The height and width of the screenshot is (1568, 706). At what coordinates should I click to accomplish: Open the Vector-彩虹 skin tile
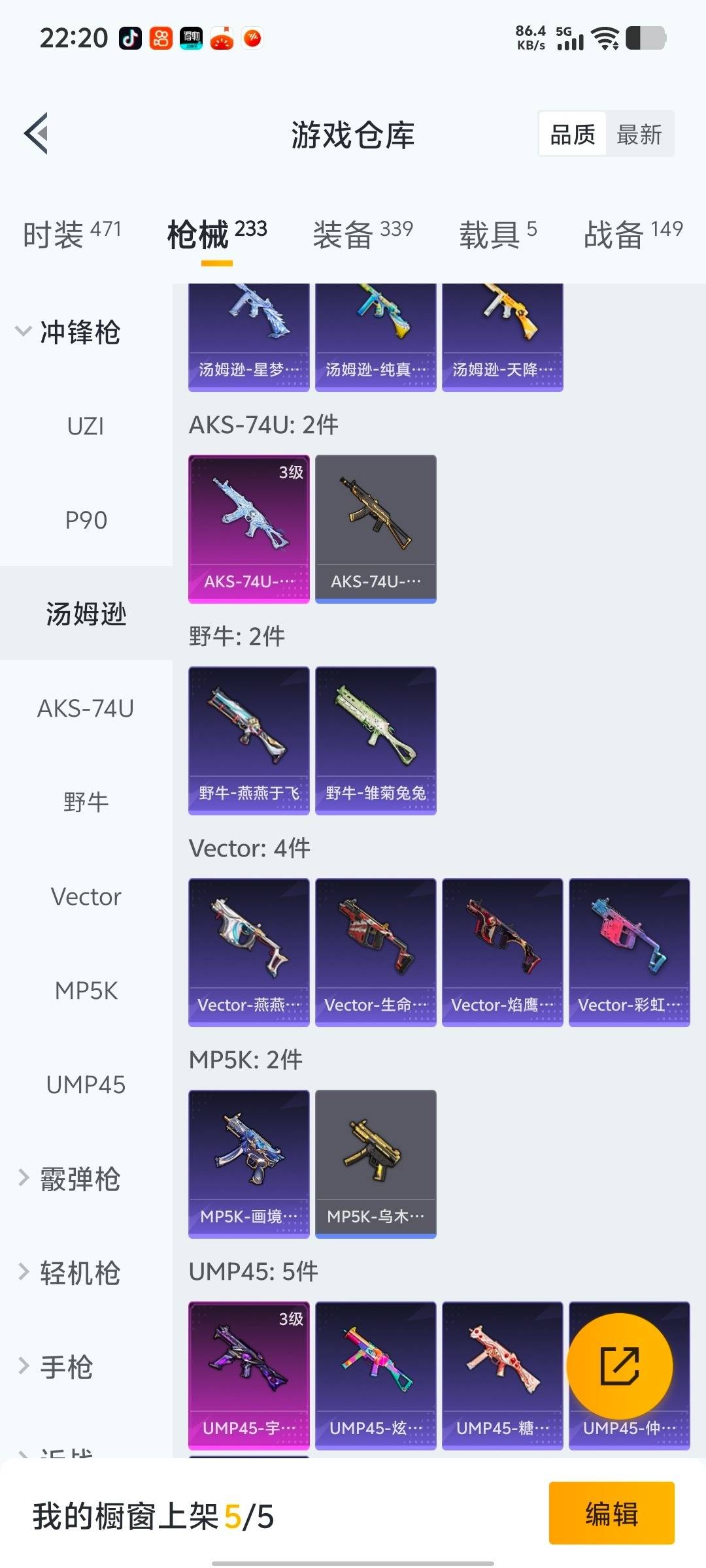(629, 952)
